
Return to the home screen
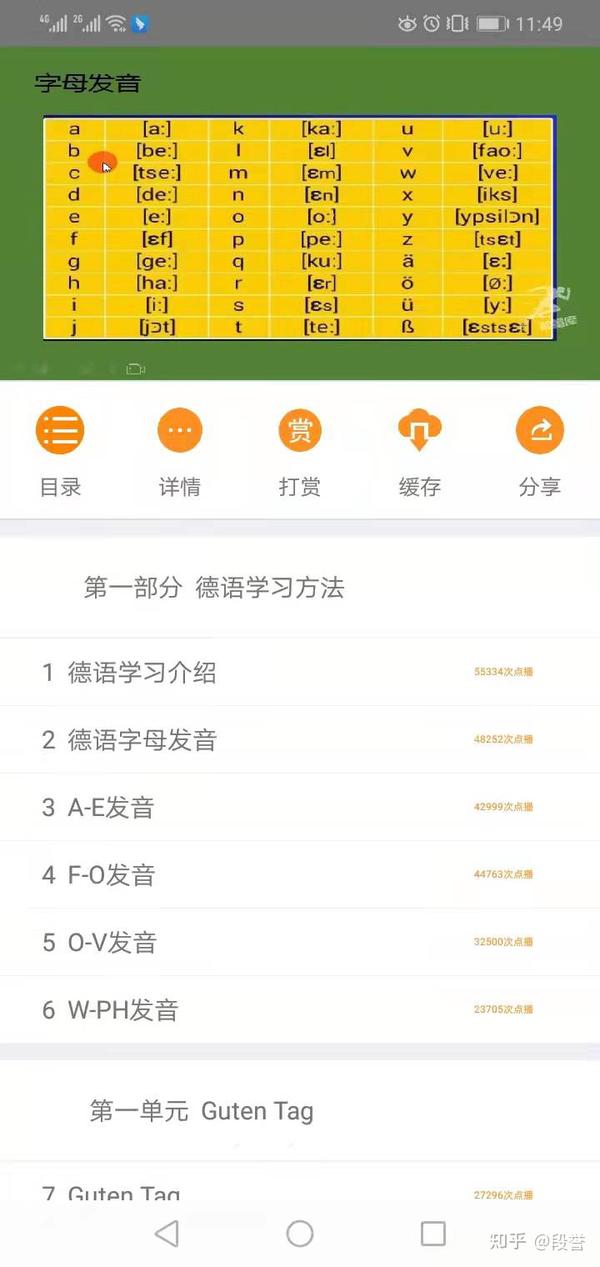[300, 1233]
